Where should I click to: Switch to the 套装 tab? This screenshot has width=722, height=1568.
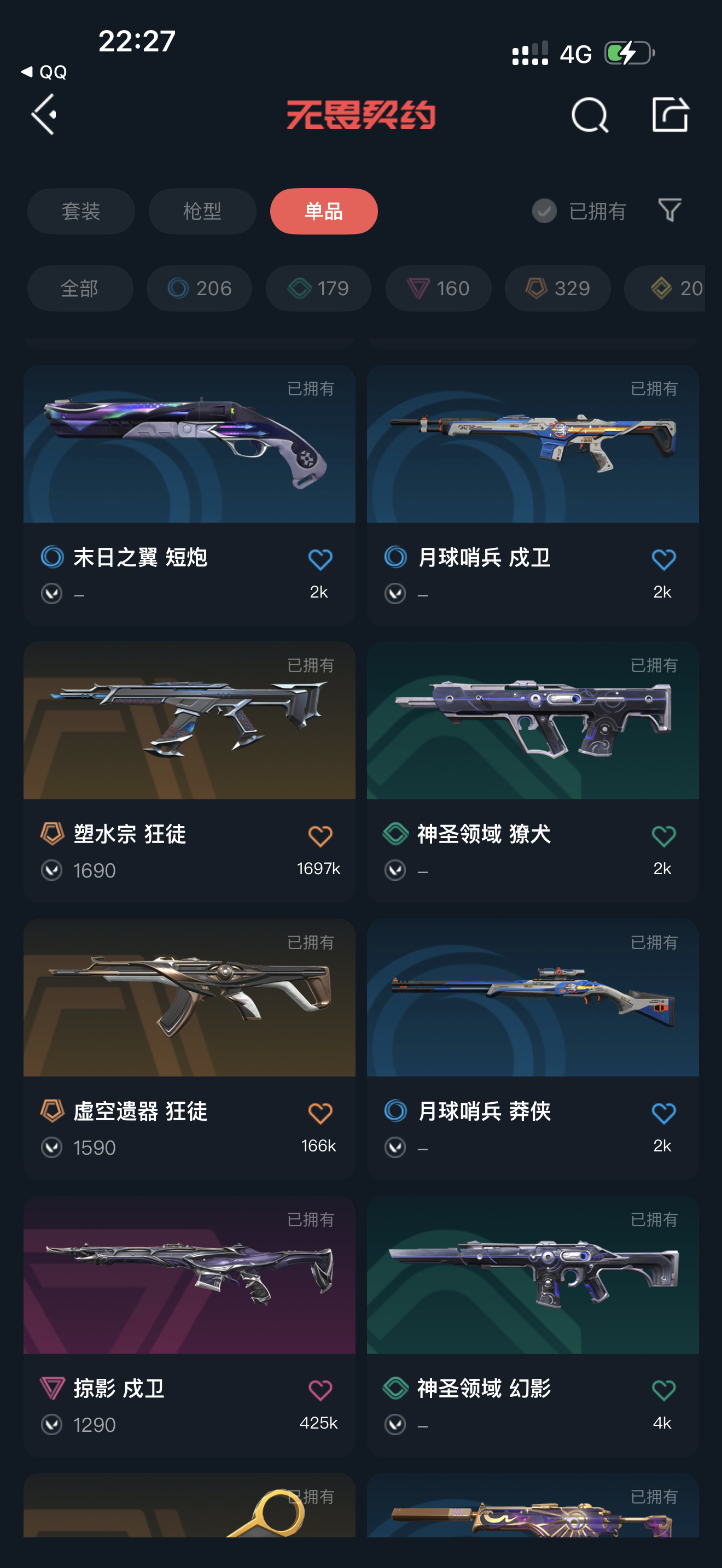point(81,211)
